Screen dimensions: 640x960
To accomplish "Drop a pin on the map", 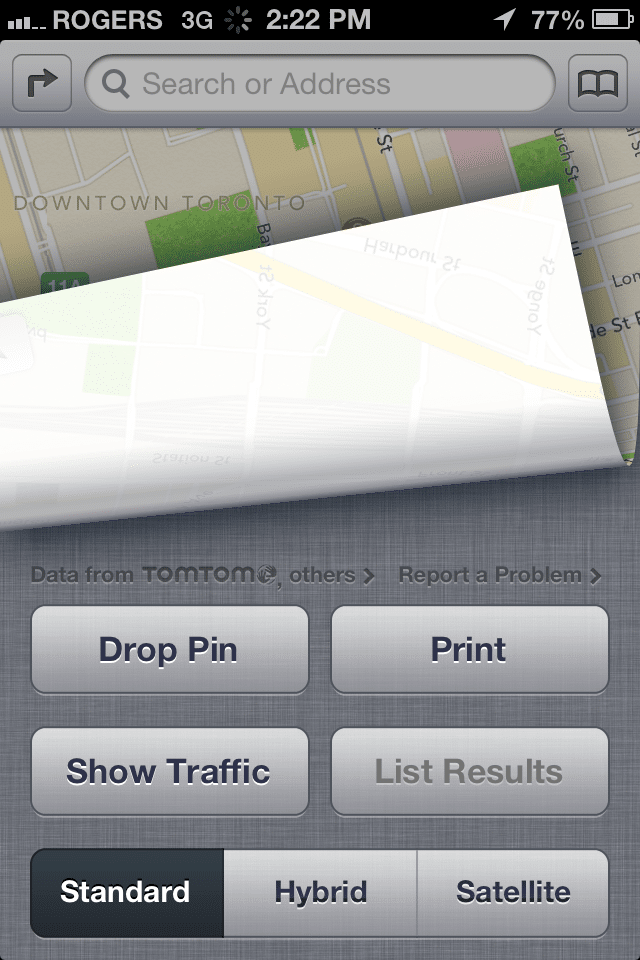I will [169, 650].
